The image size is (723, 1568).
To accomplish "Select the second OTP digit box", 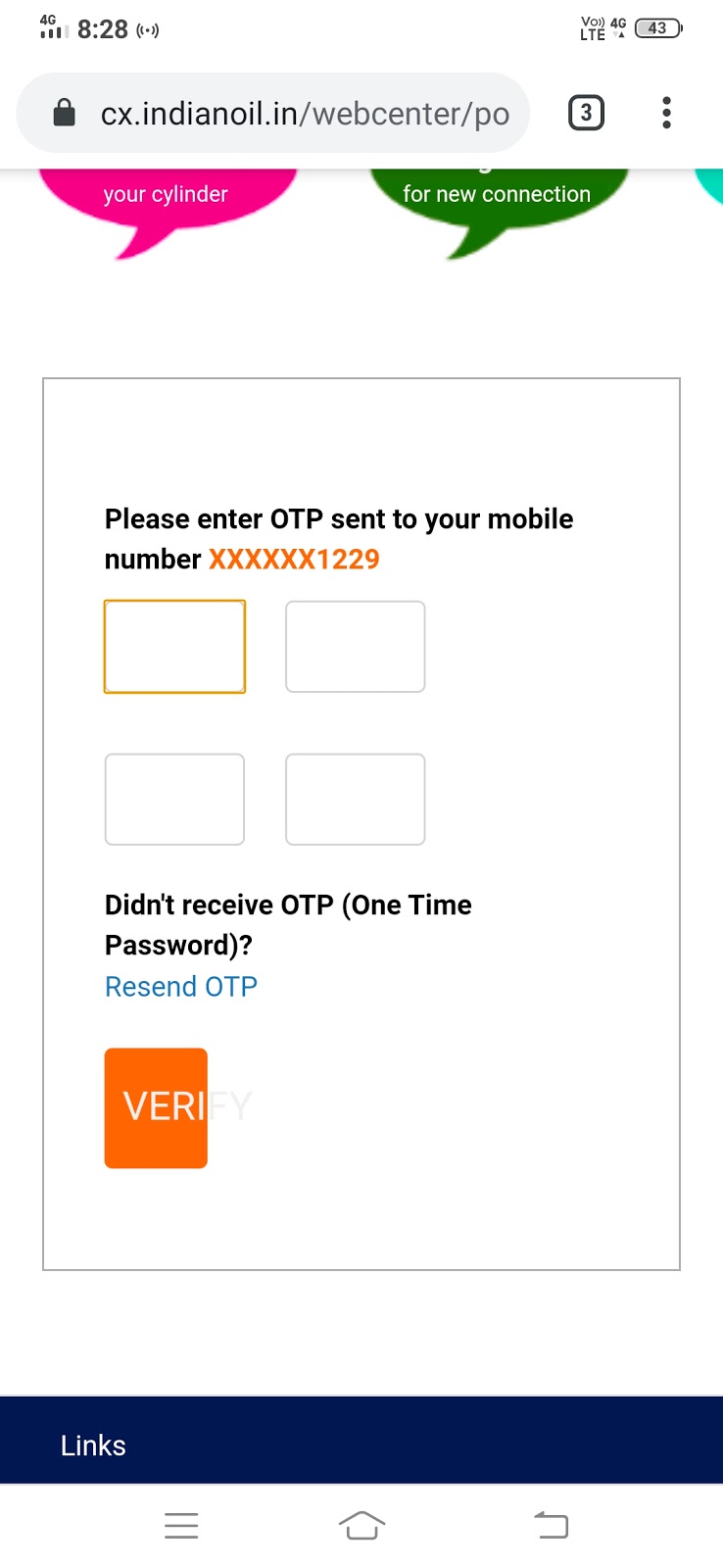I will (x=355, y=647).
